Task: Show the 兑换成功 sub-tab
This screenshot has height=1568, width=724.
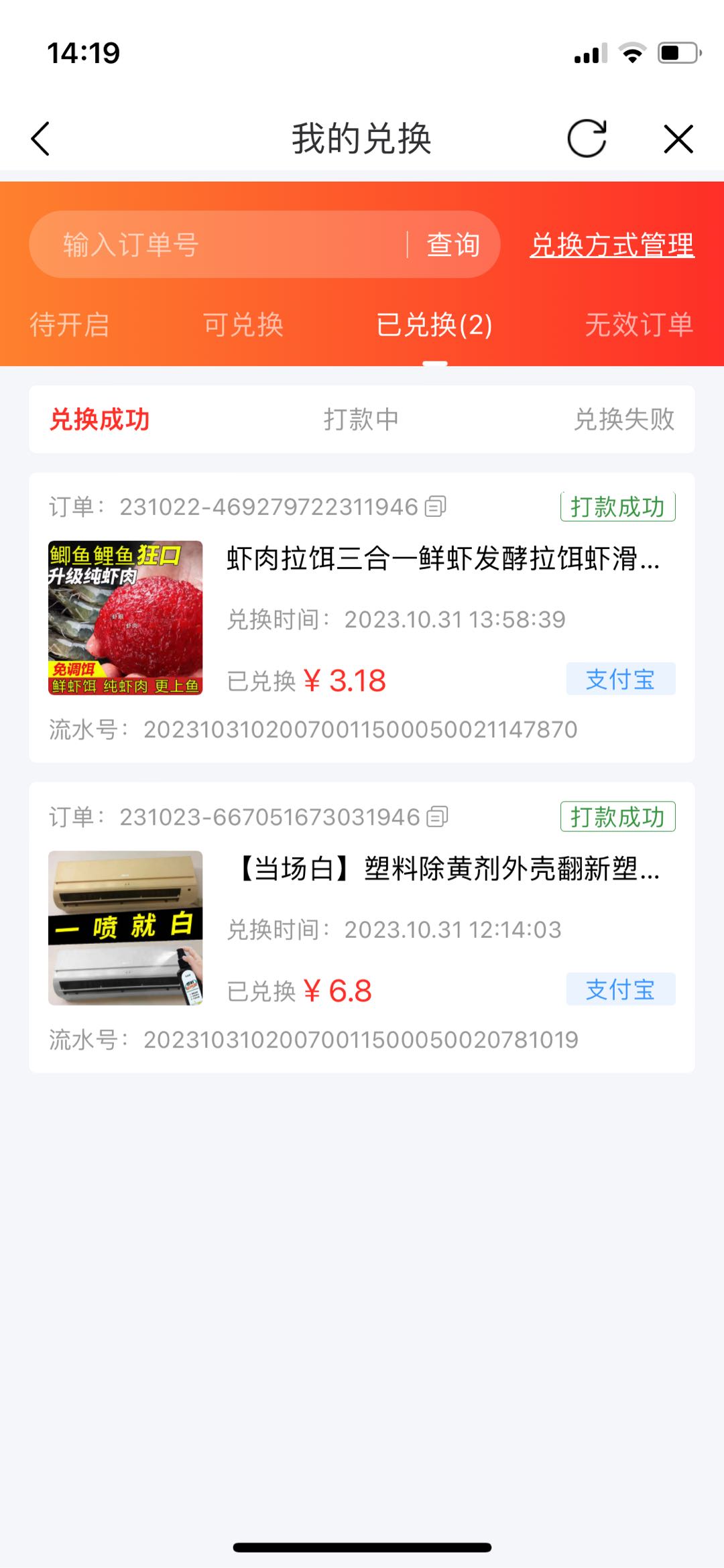Action: click(100, 420)
